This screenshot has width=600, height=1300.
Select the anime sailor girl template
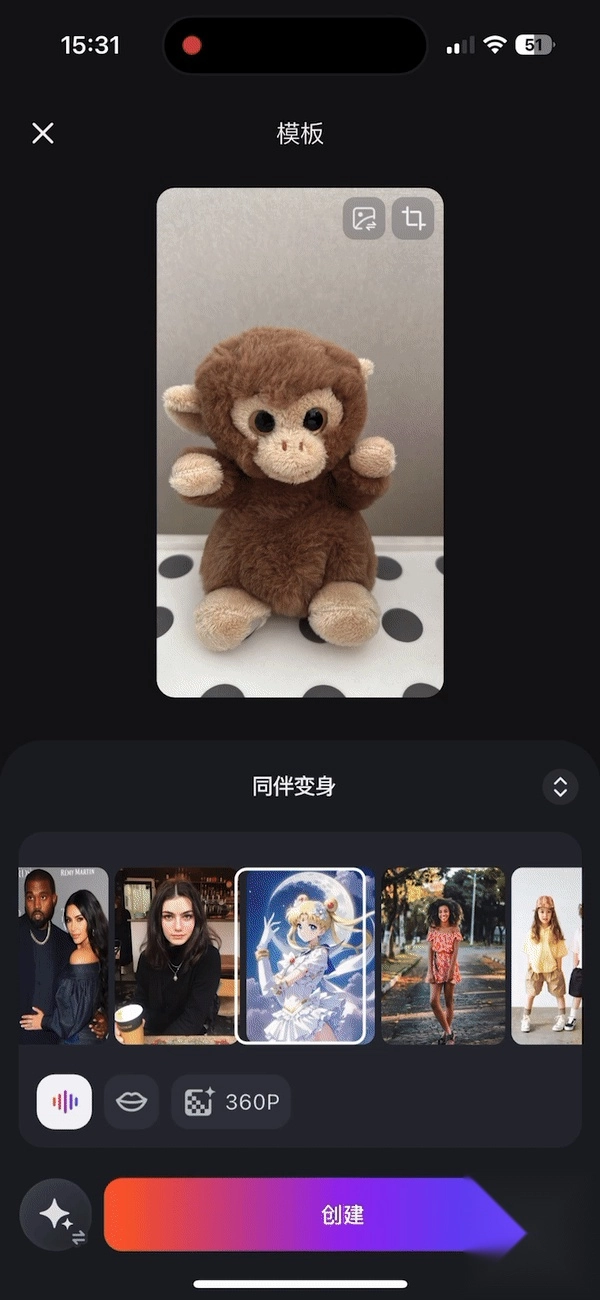pyautogui.click(x=300, y=956)
